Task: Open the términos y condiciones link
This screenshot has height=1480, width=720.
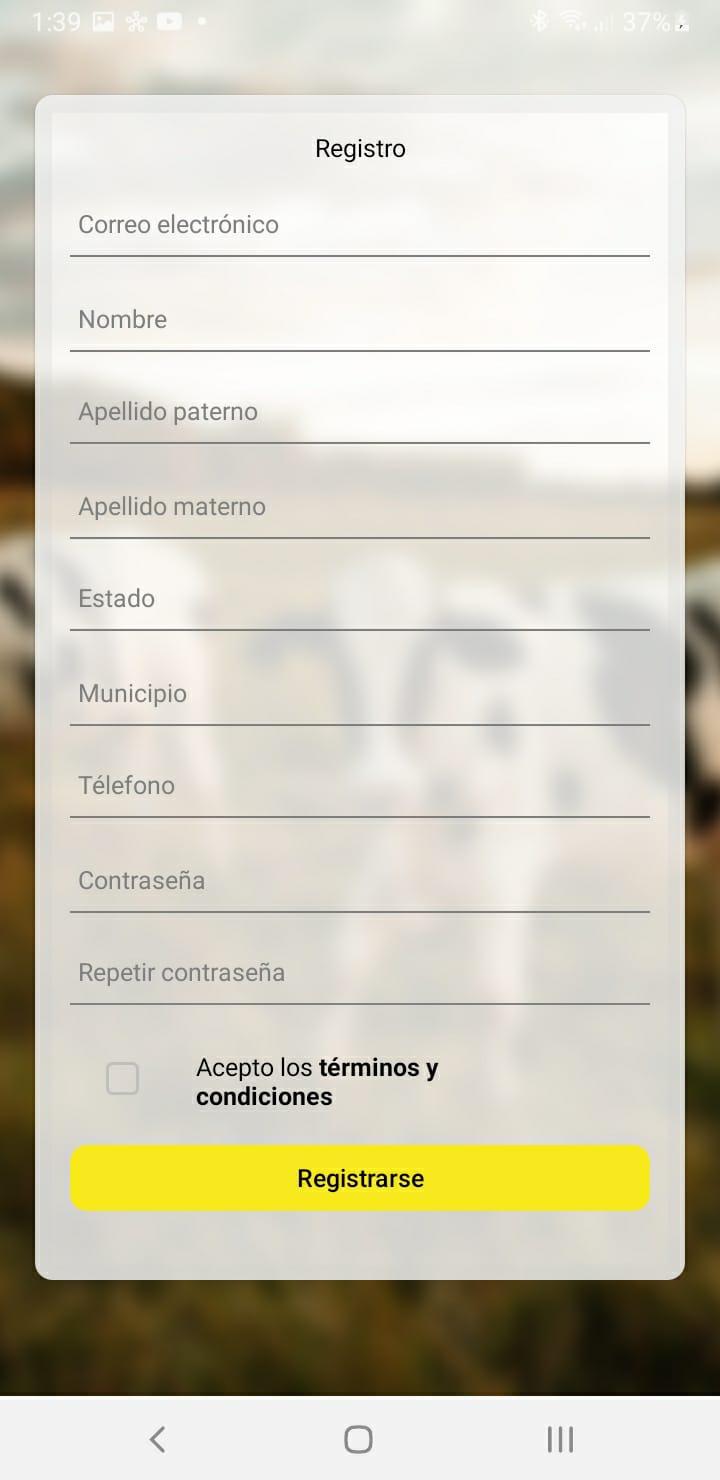Action: click(x=317, y=1082)
